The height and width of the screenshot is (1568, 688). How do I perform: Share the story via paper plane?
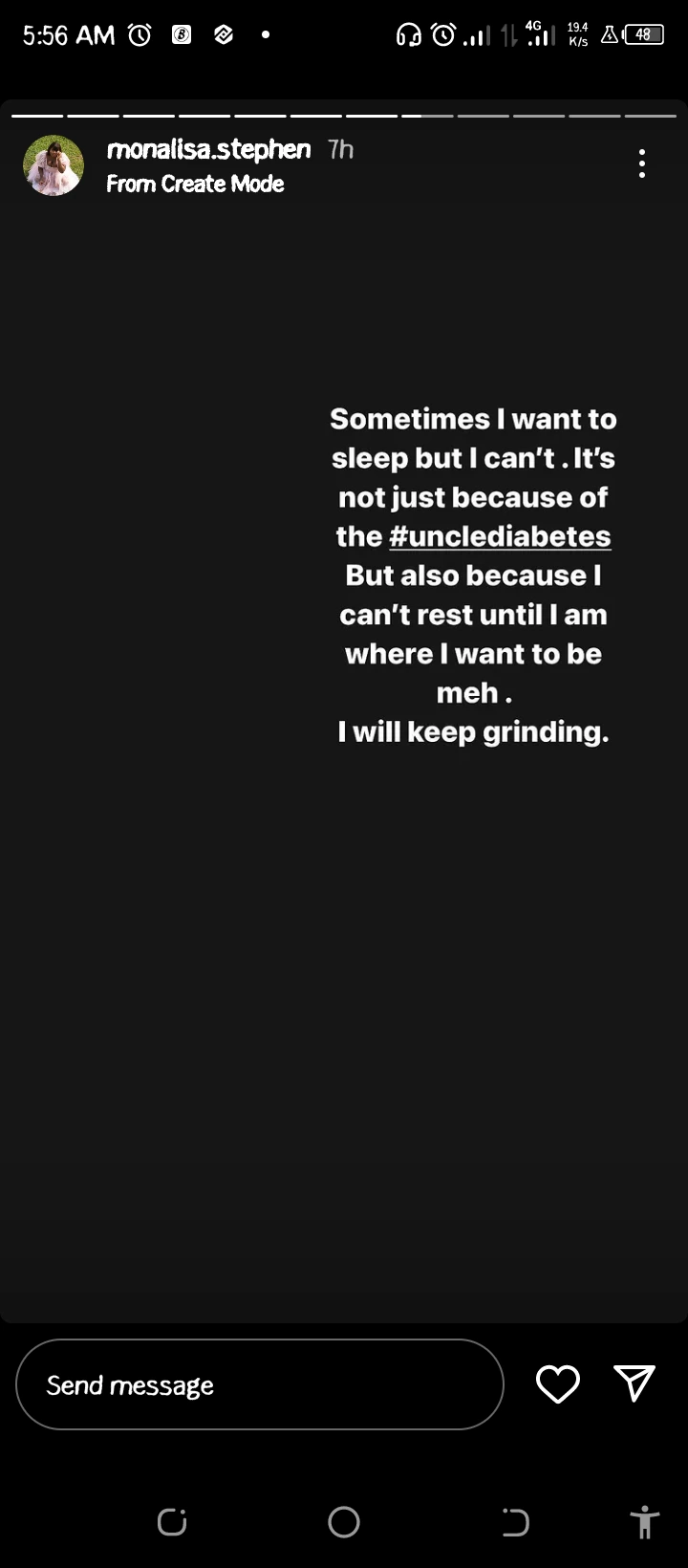pyautogui.click(x=634, y=1383)
